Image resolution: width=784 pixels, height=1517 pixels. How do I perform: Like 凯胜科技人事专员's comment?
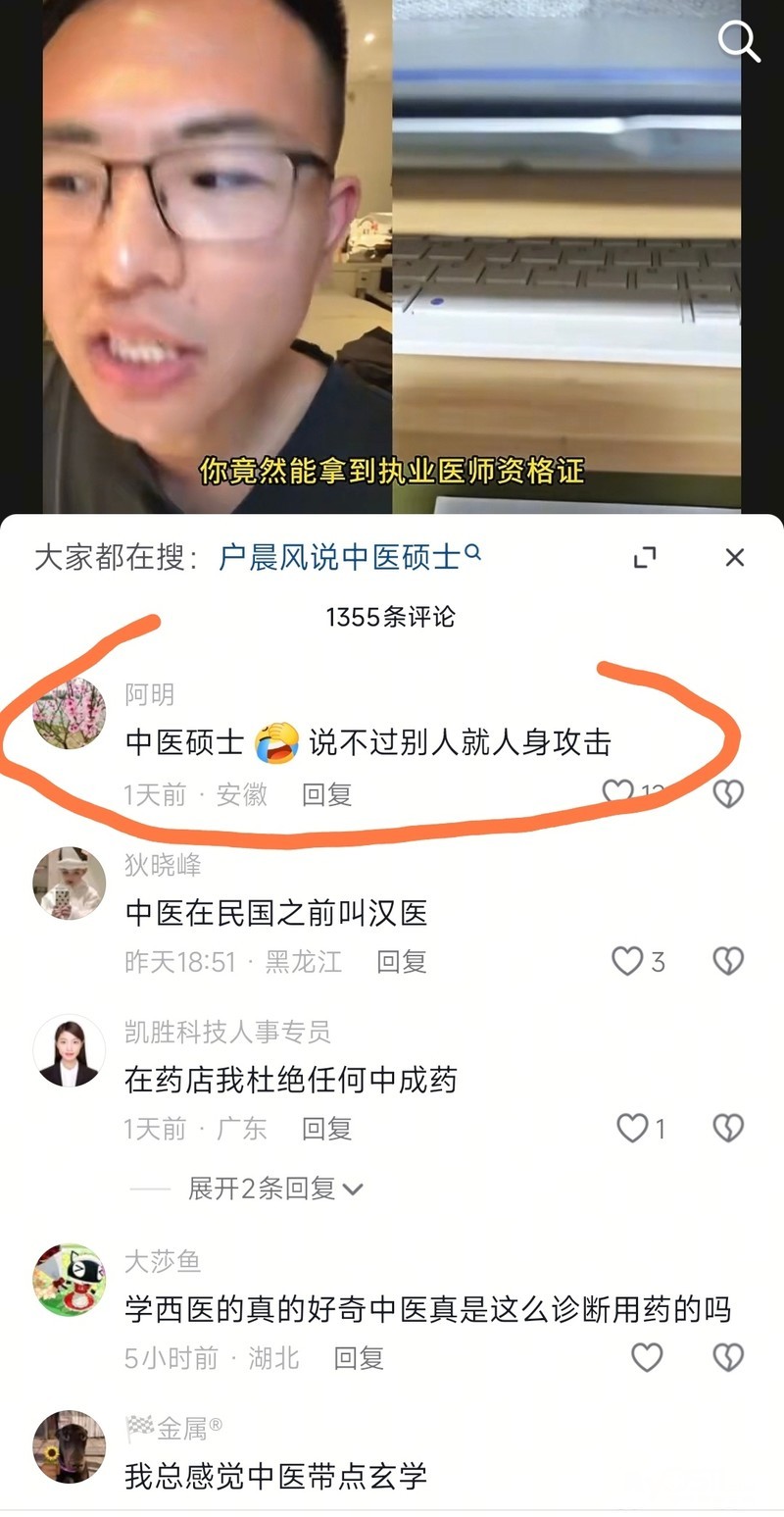(632, 1129)
